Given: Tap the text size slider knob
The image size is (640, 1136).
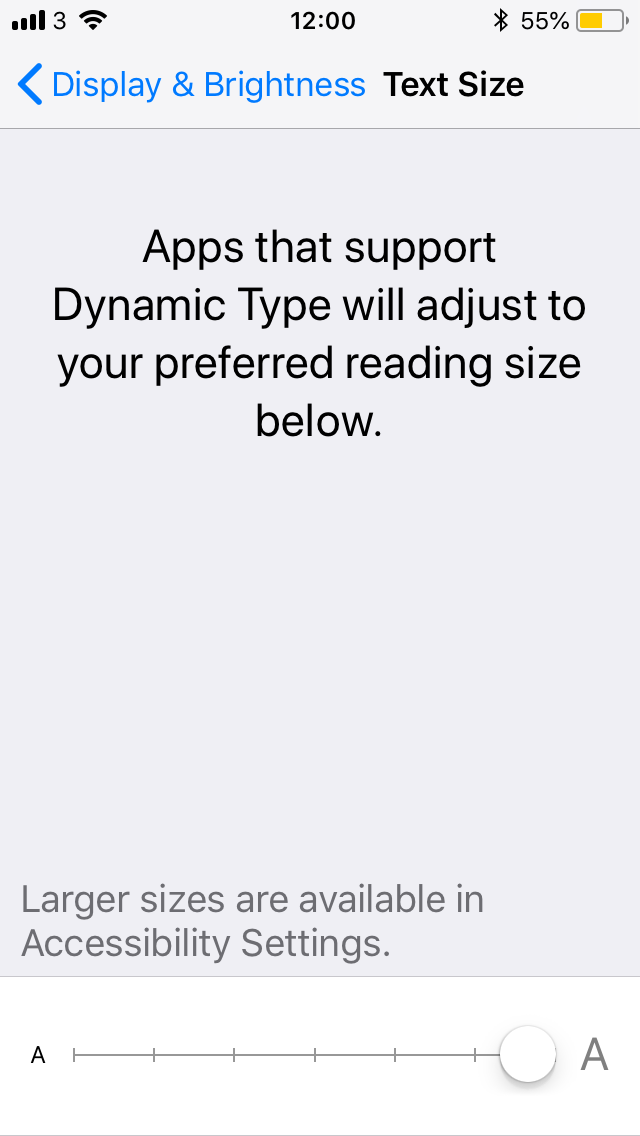Looking at the screenshot, I should [x=527, y=1054].
